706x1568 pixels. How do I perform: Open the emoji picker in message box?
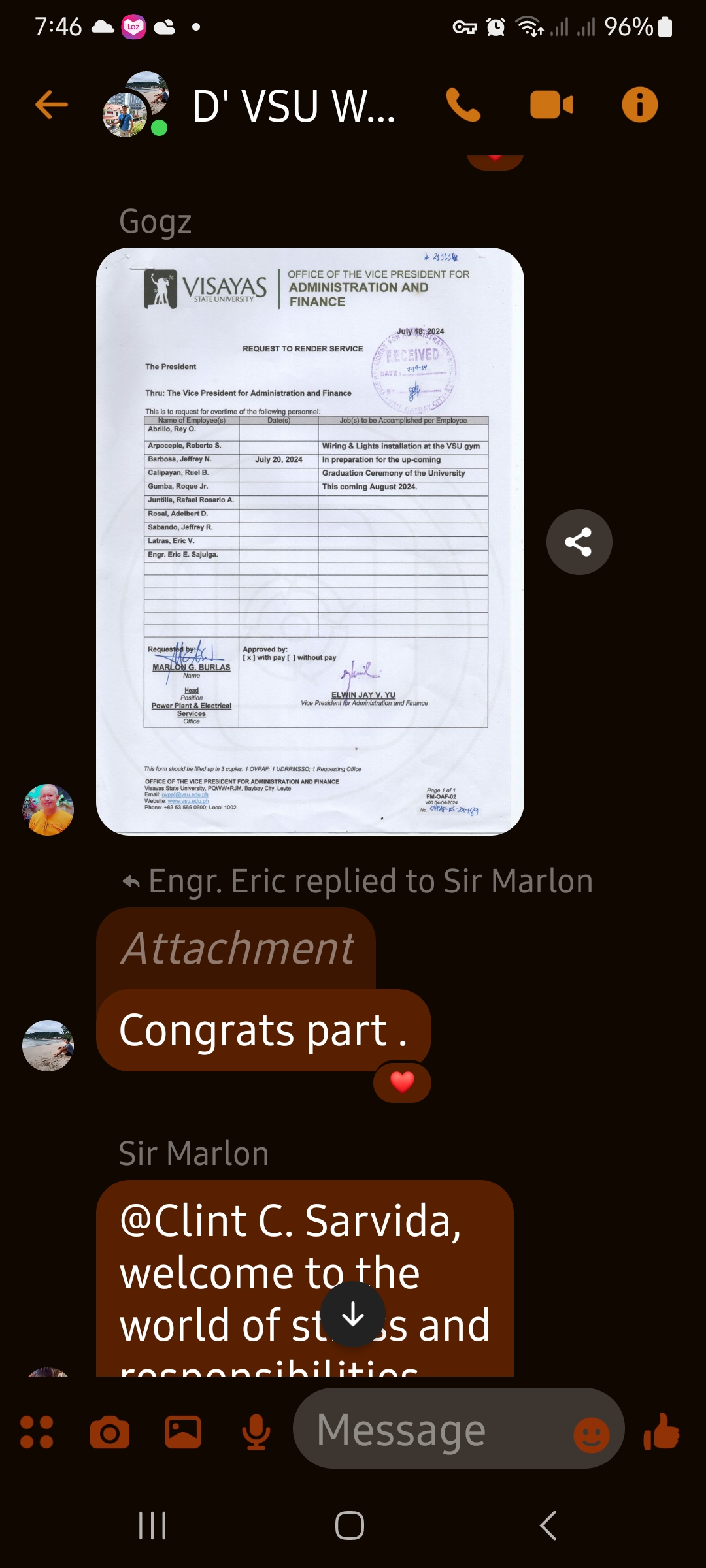click(591, 1435)
